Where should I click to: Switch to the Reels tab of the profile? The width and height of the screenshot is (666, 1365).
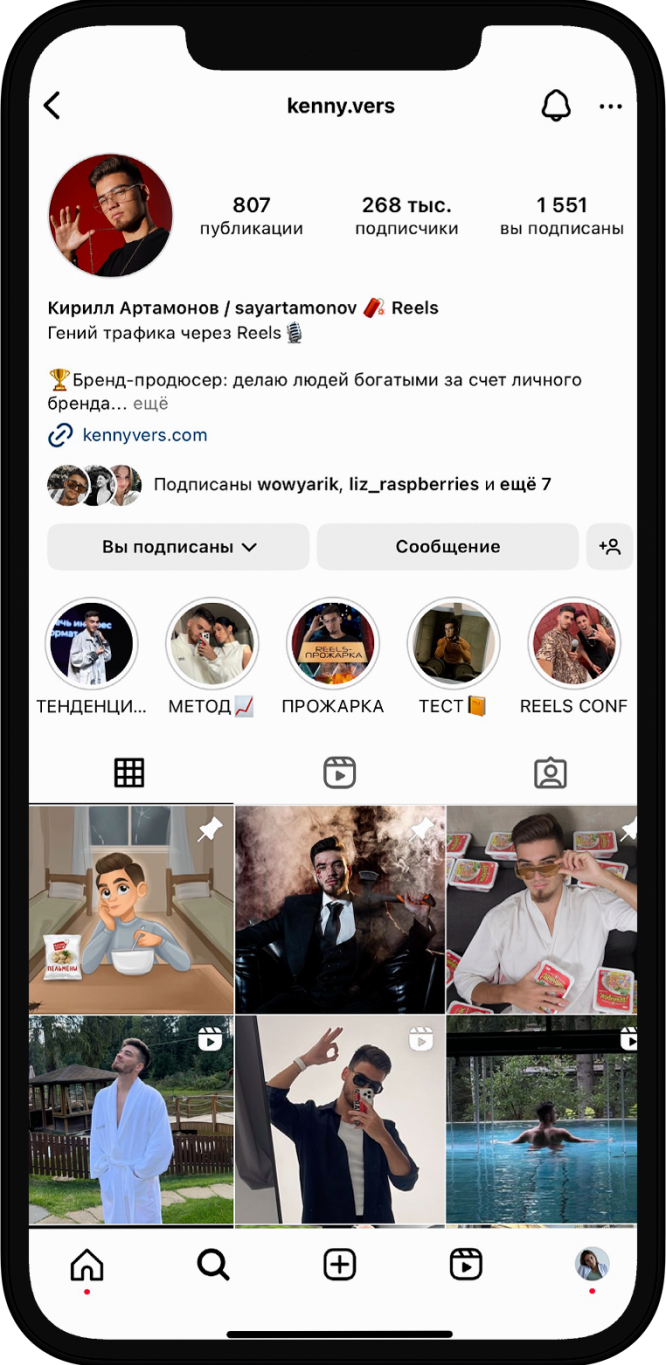[340, 773]
